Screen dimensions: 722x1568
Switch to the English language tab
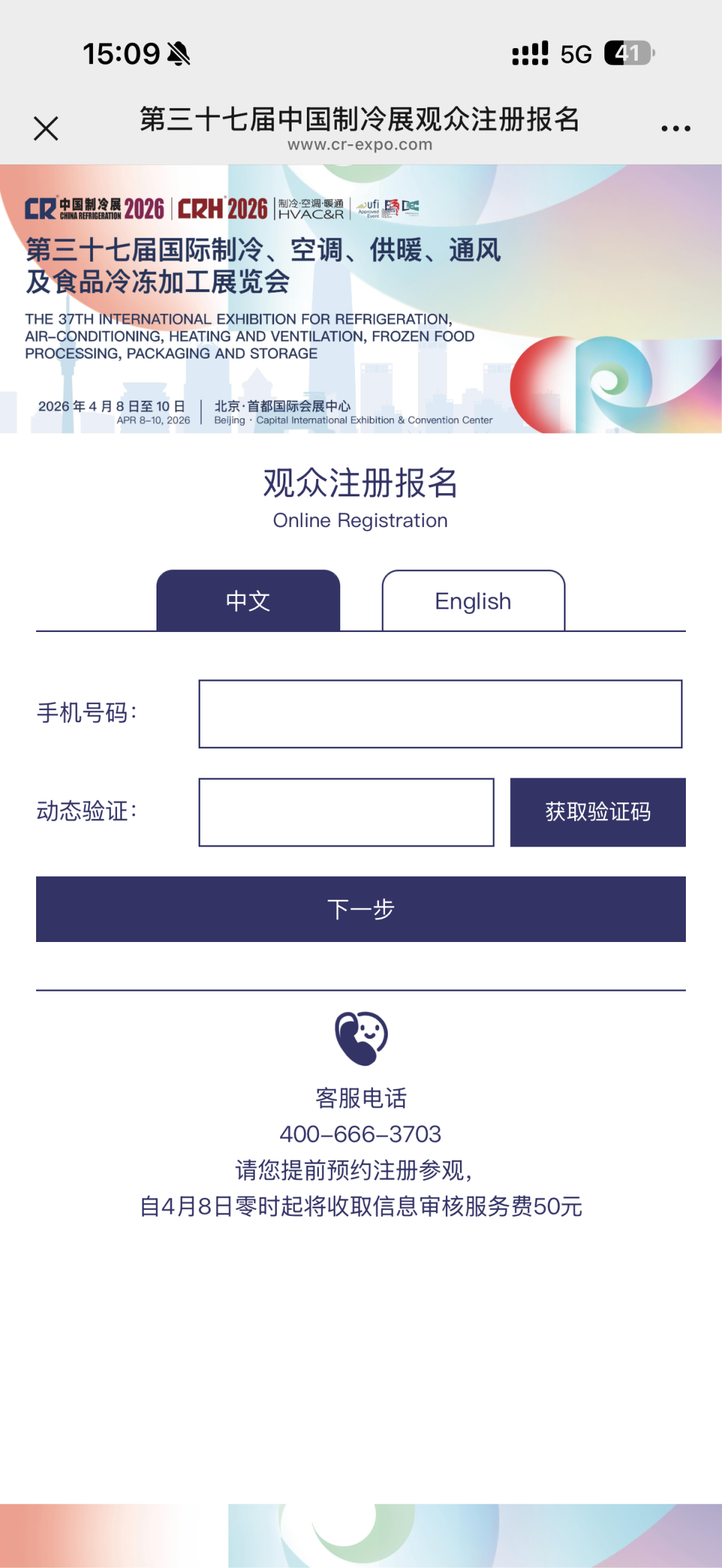pyautogui.click(x=473, y=601)
